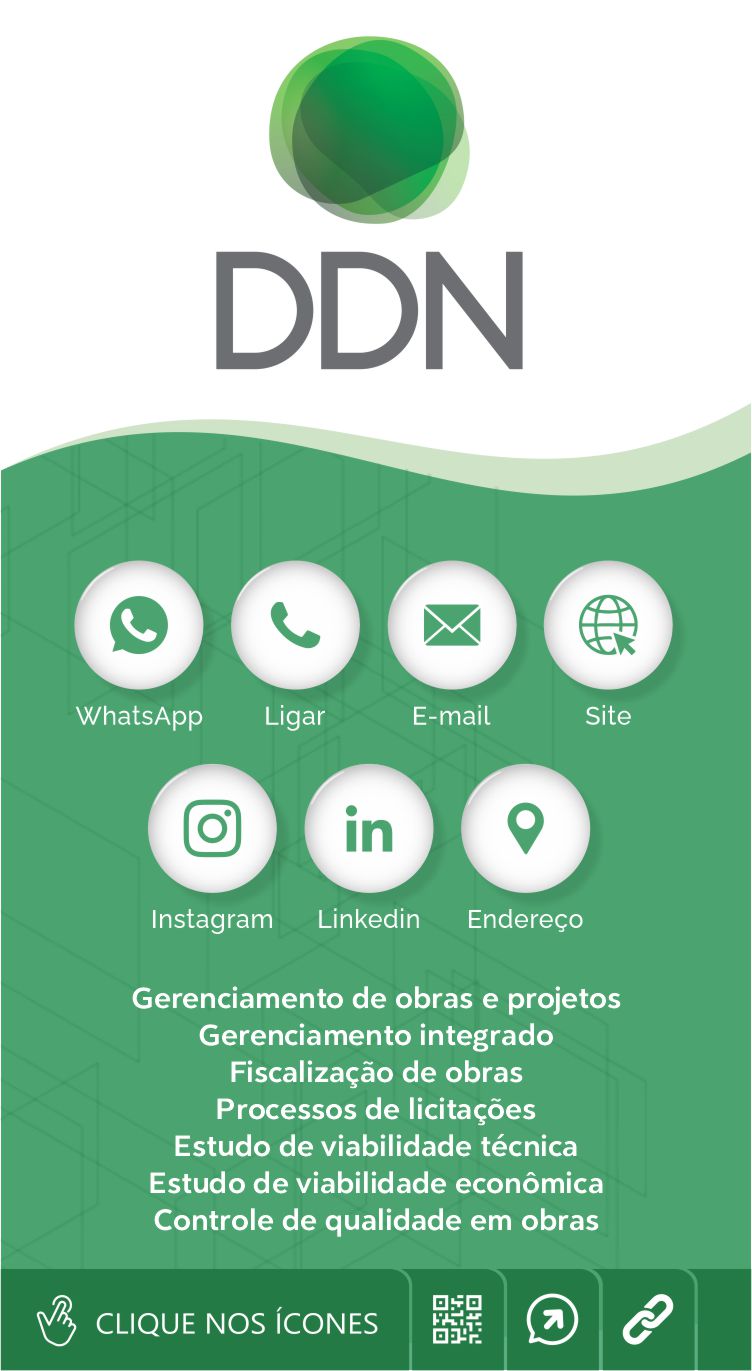Screen dimensions: 752x1371
Task: Tap the share arrow icon at bottom
Action: (x=551, y=1320)
